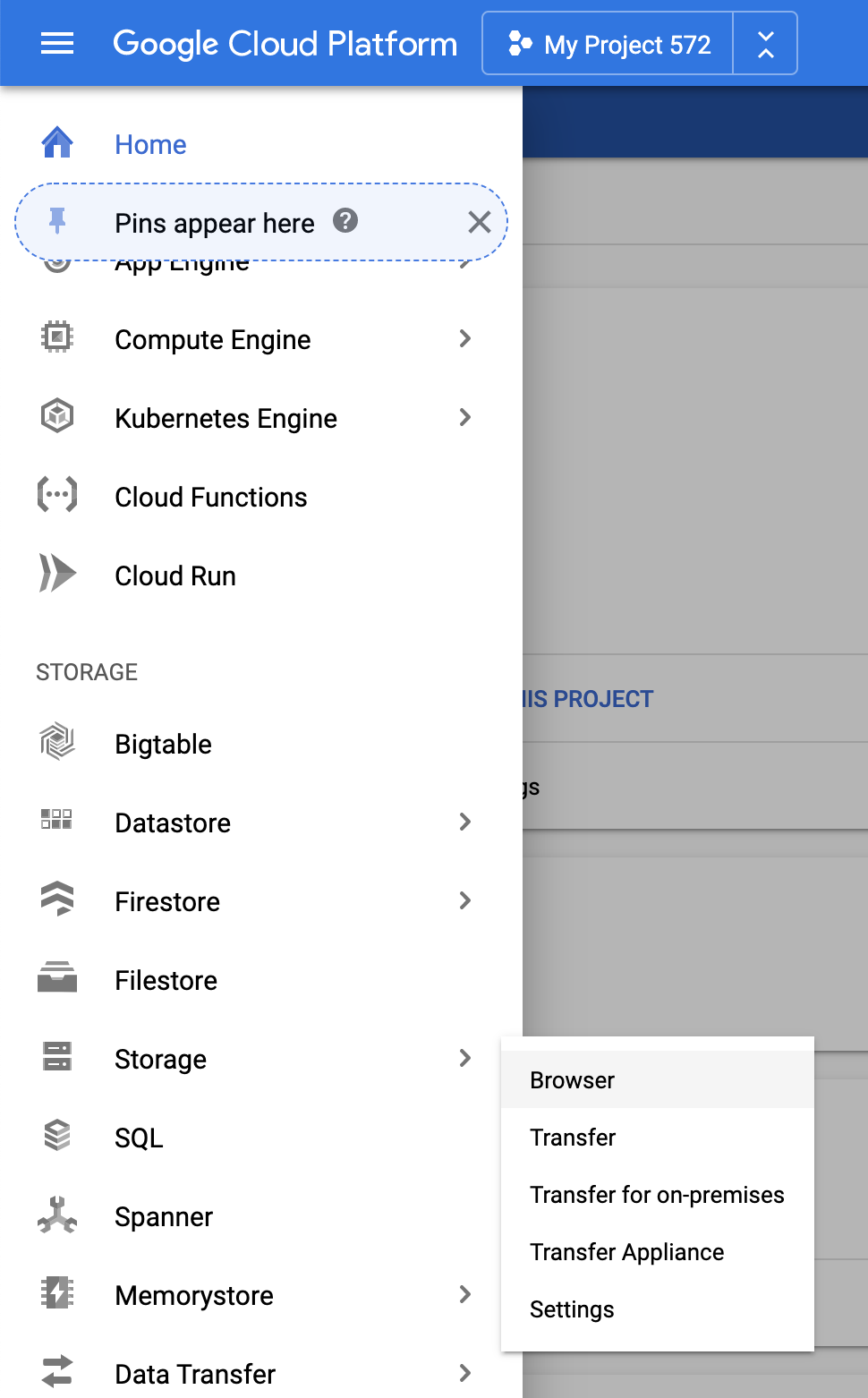Expand Datastore submenu

point(464,822)
